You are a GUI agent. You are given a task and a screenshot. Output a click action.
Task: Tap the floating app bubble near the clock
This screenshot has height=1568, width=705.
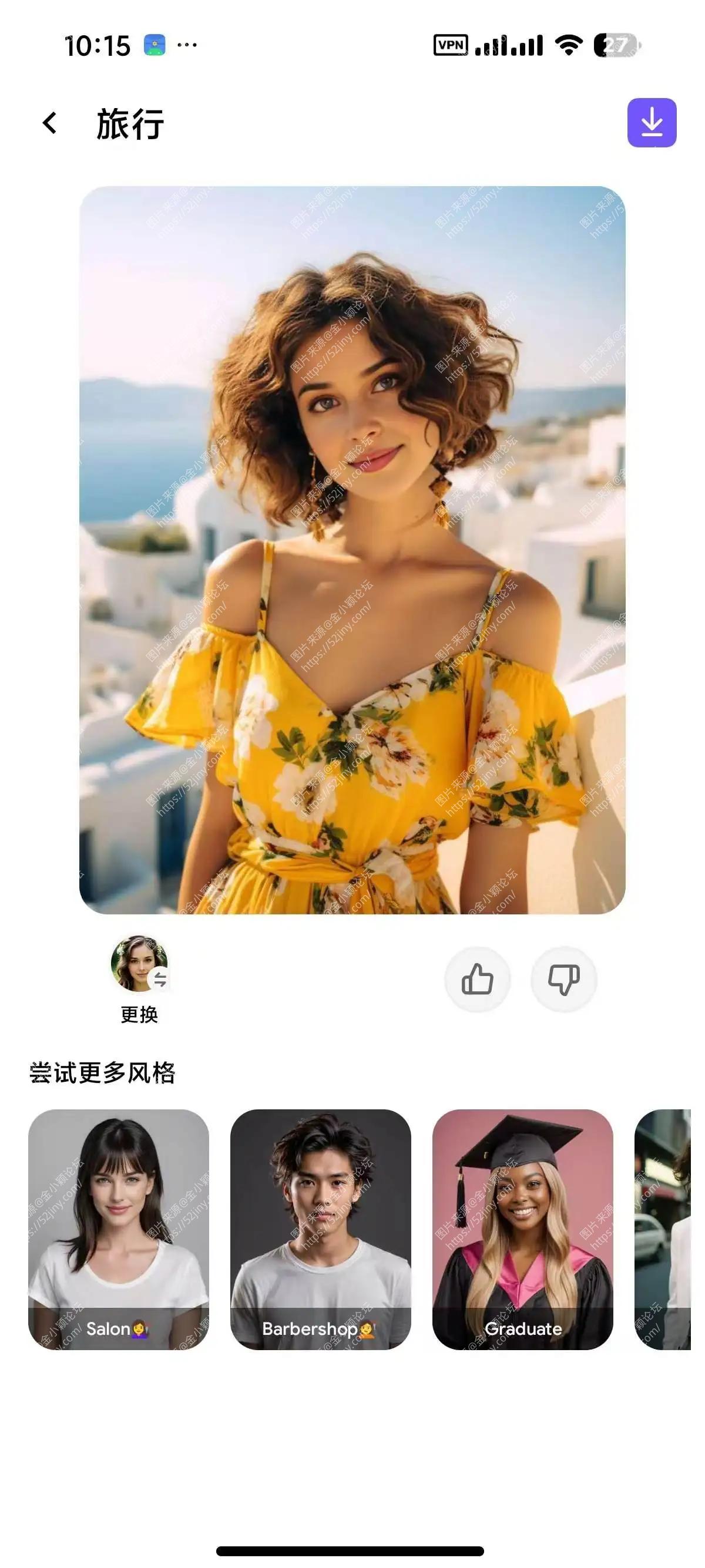[x=155, y=43]
